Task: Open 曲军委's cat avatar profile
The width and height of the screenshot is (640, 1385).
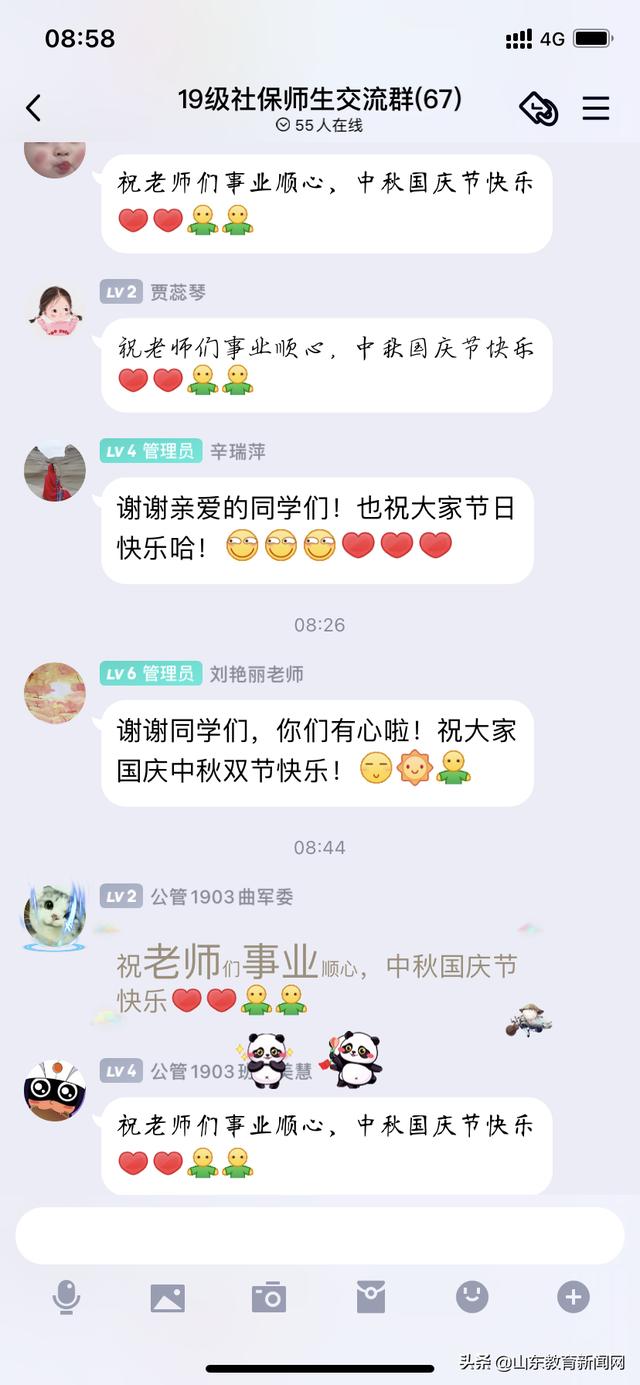Action: (54, 915)
